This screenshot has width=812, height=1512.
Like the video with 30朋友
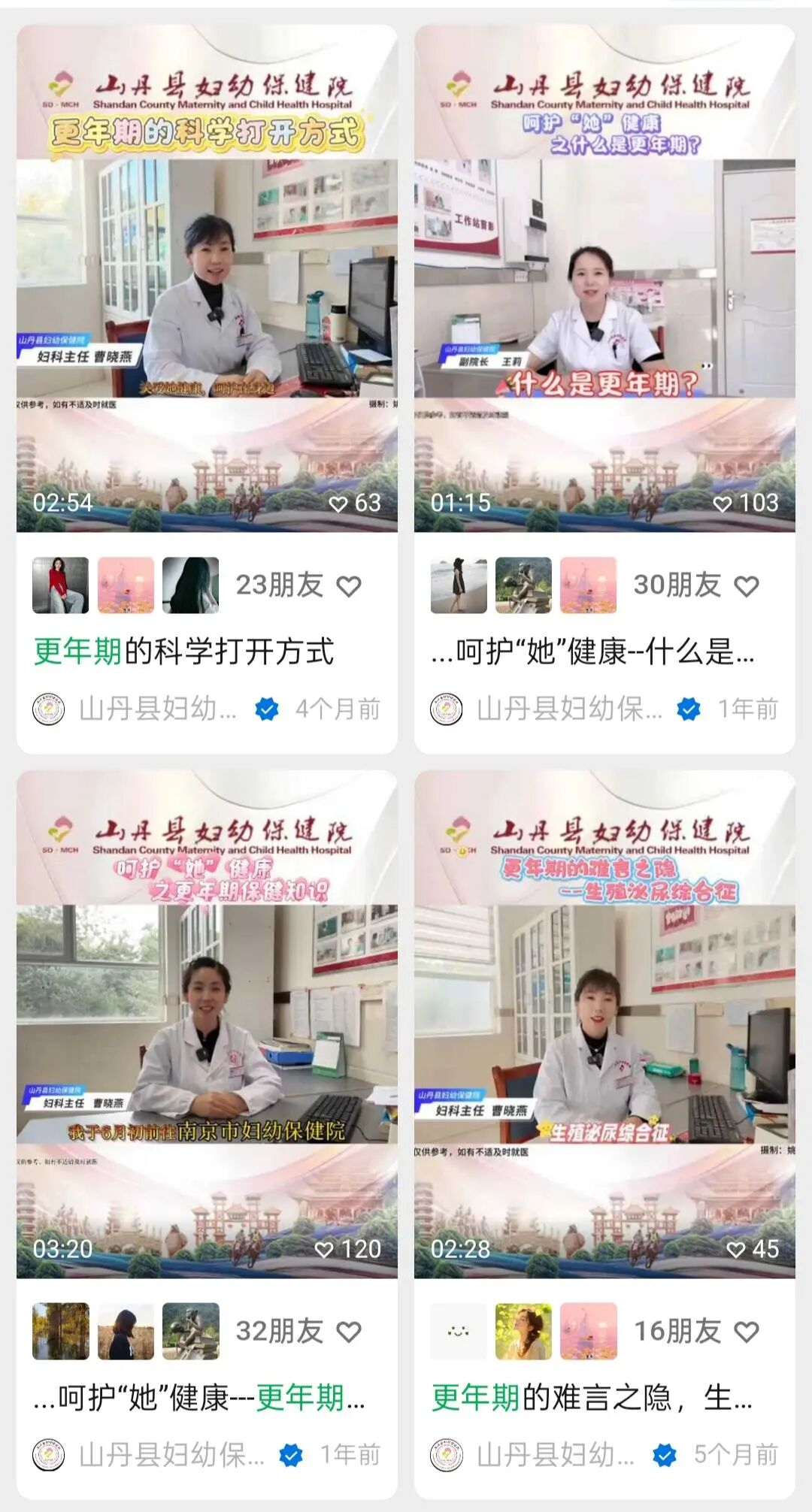coord(747,586)
